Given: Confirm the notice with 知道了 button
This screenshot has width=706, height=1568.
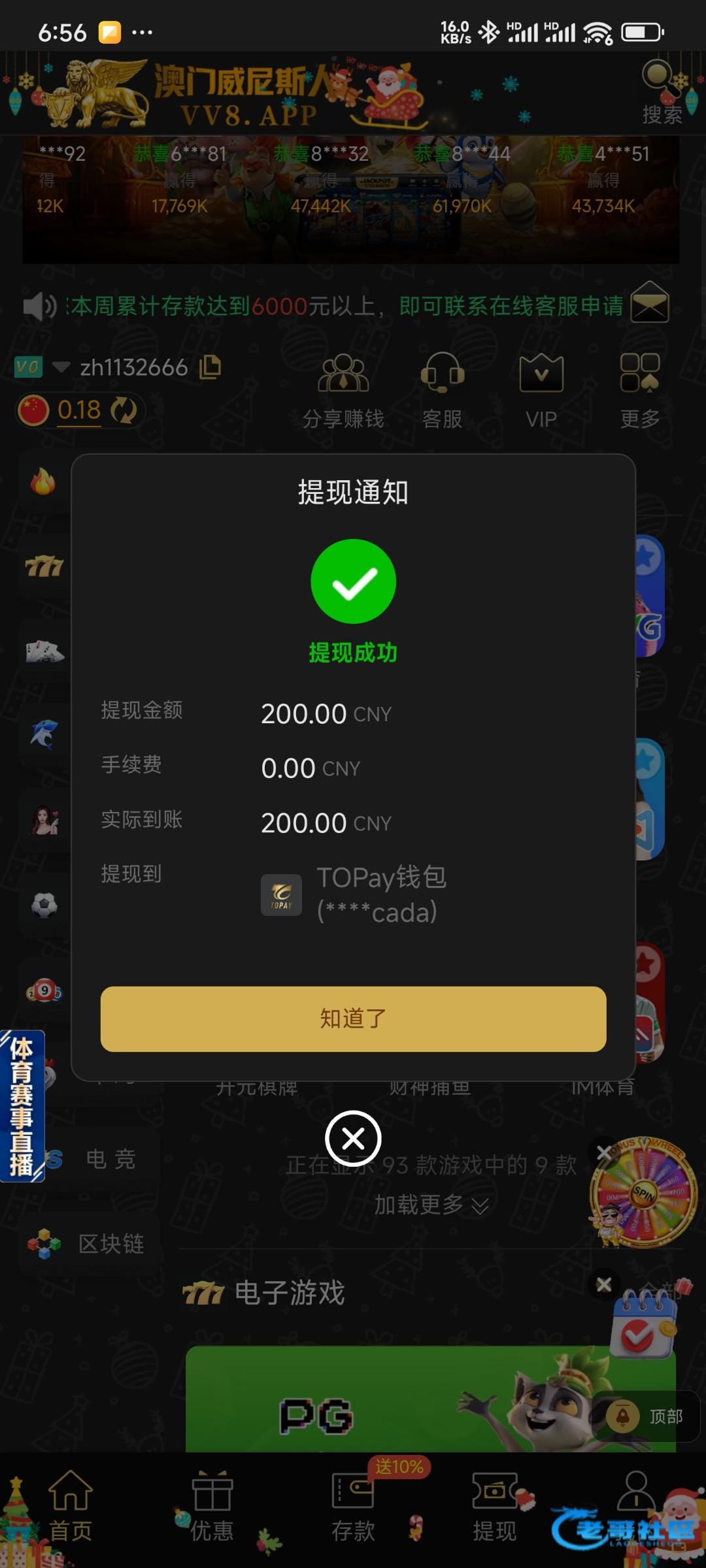Looking at the screenshot, I should pyautogui.click(x=353, y=1019).
